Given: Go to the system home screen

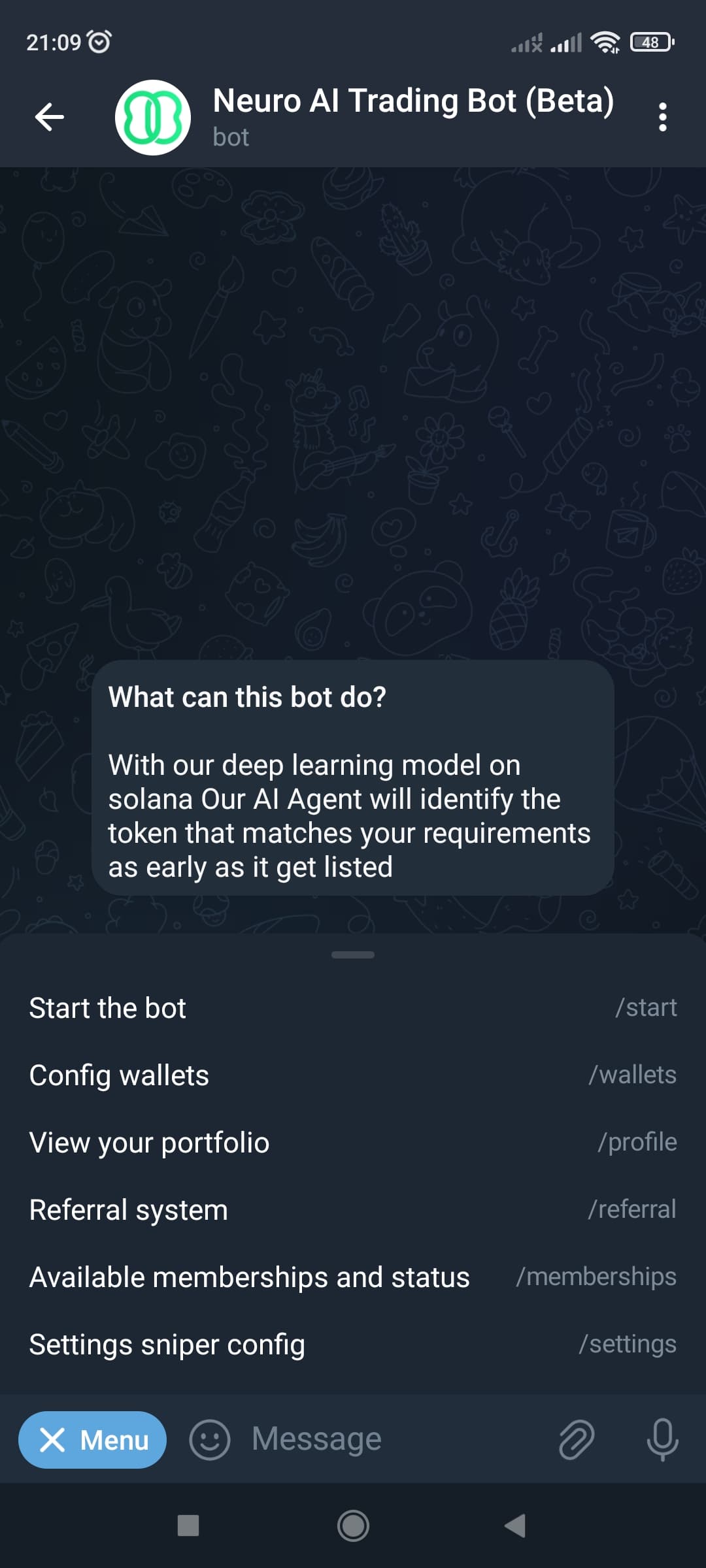Looking at the screenshot, I should point(353,1526).
